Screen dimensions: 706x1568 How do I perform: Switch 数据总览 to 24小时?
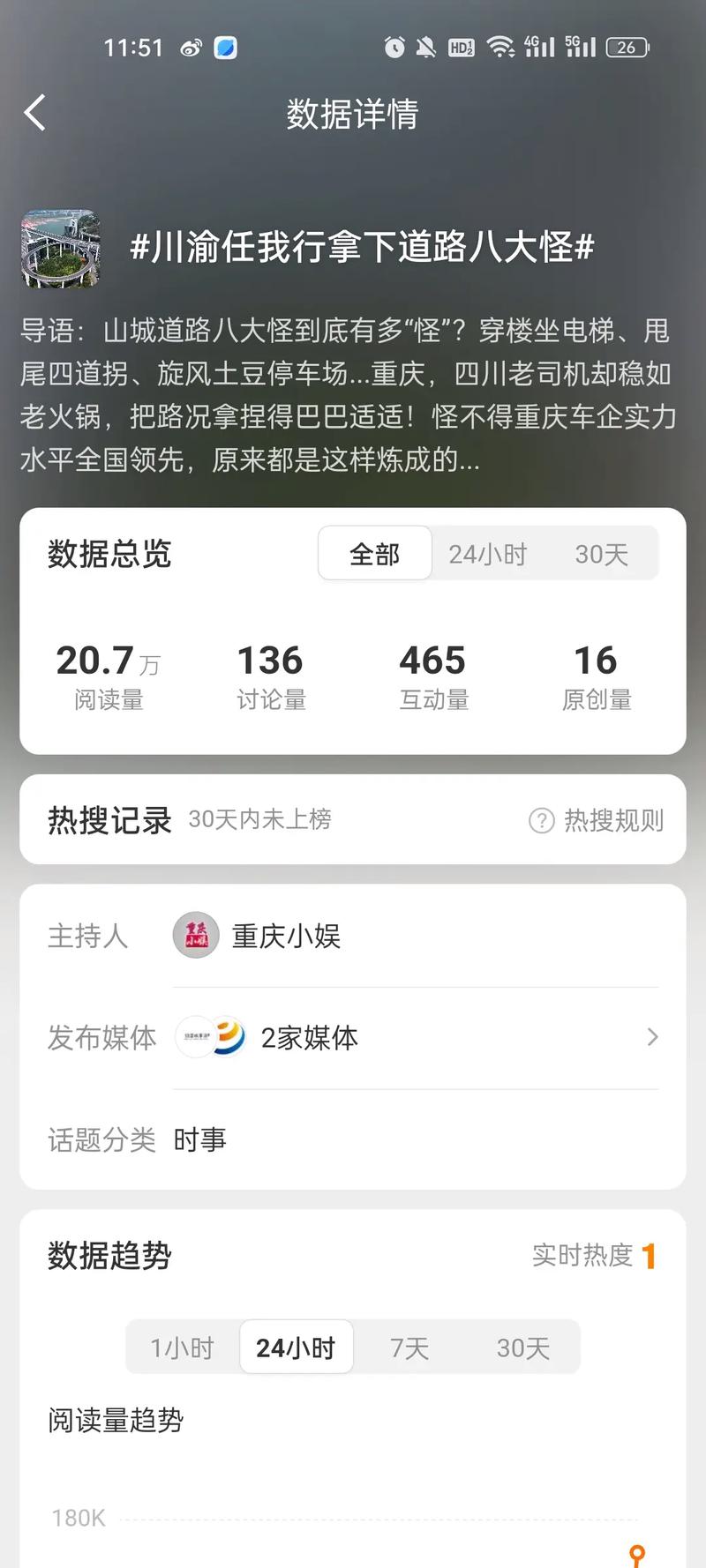[488, 553]
